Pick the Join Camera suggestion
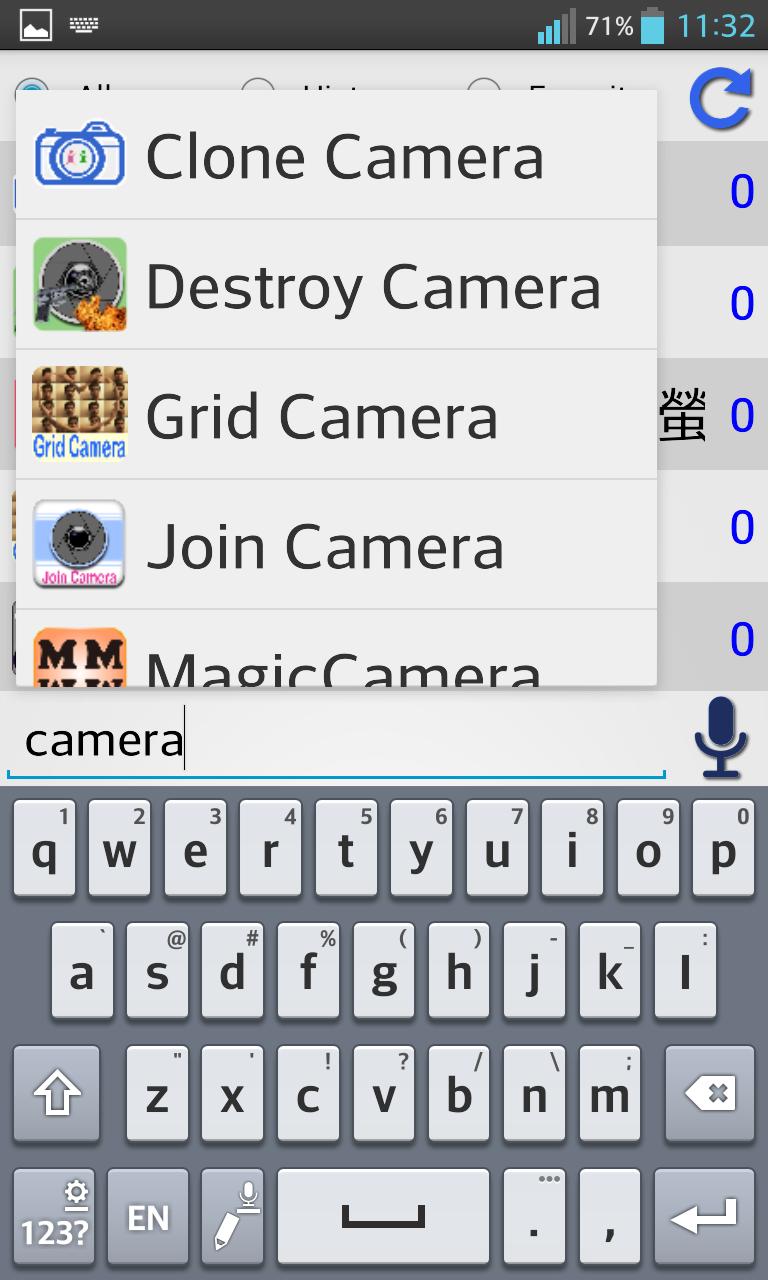This screenshot has width=768, height=1280. (336, 545)
